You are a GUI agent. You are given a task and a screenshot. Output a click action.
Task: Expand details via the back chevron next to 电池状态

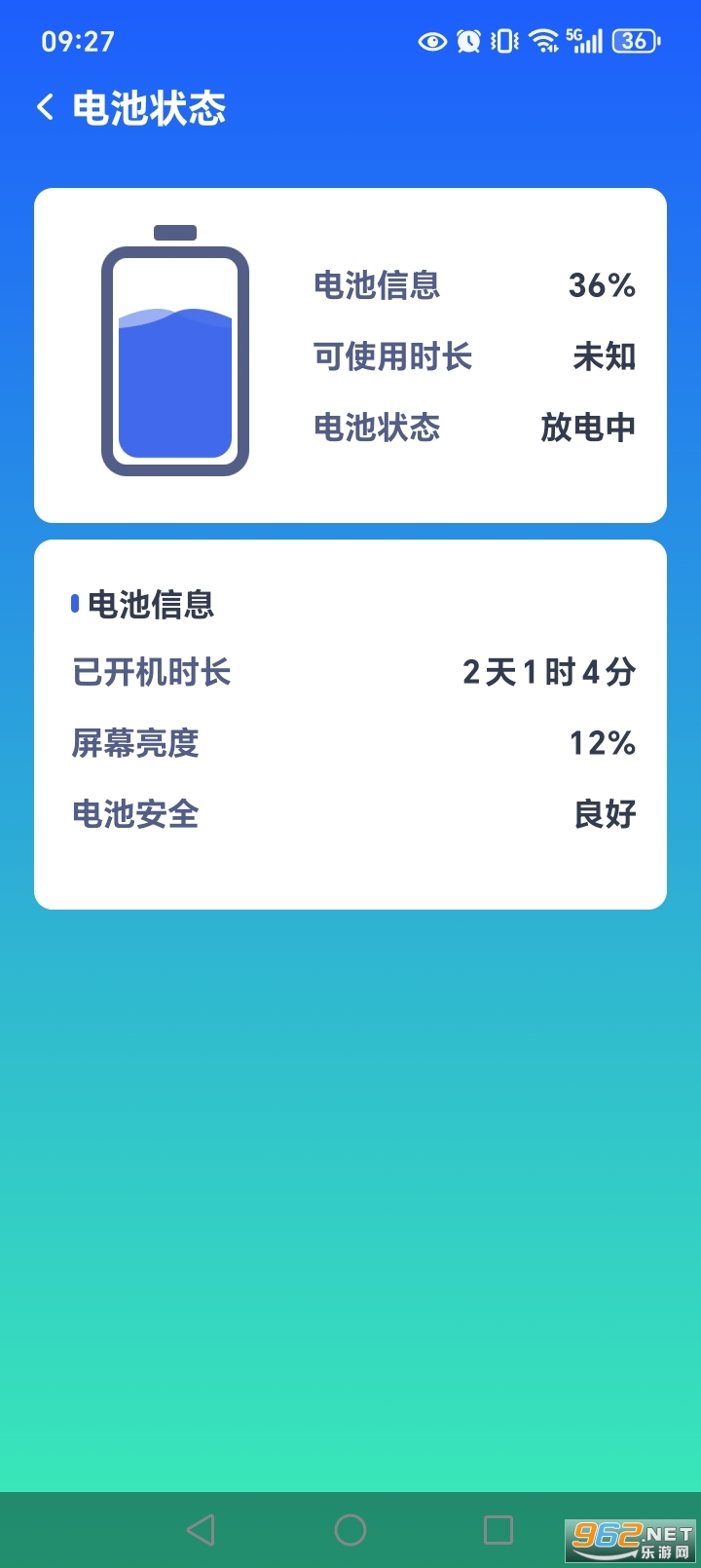(45, 107)
